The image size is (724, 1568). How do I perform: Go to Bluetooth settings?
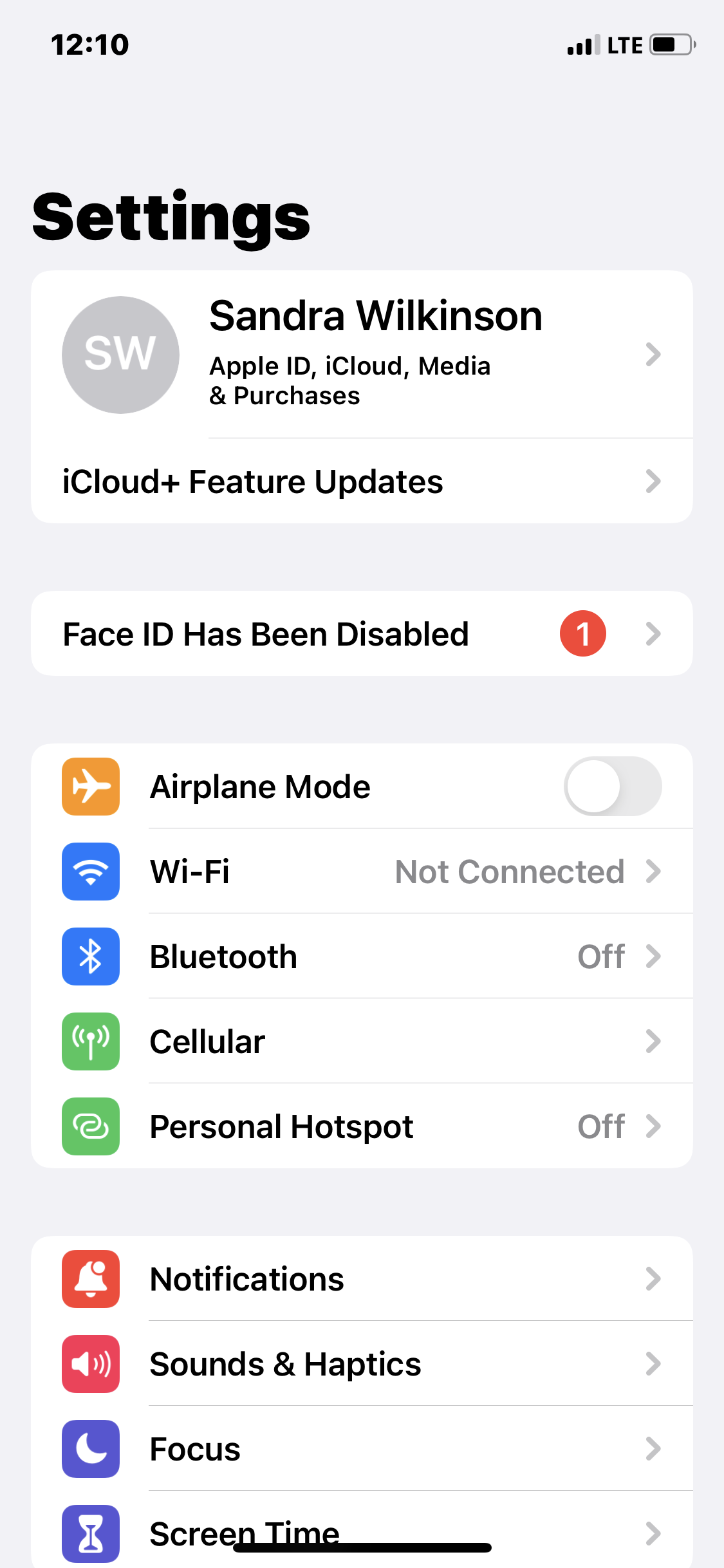362,956
